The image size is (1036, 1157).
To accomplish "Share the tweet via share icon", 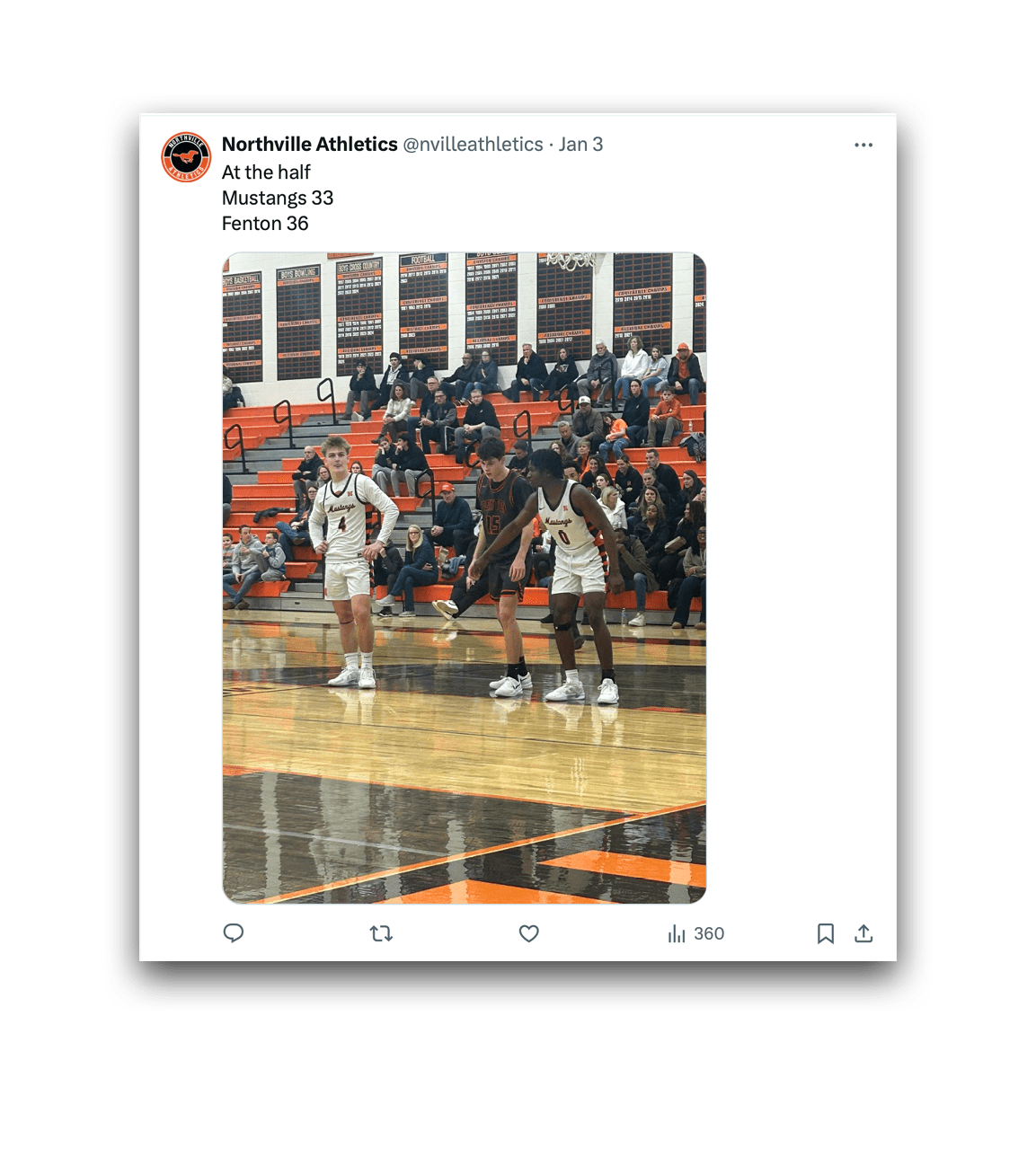I will pyautogui.click(x=863, y=933).
